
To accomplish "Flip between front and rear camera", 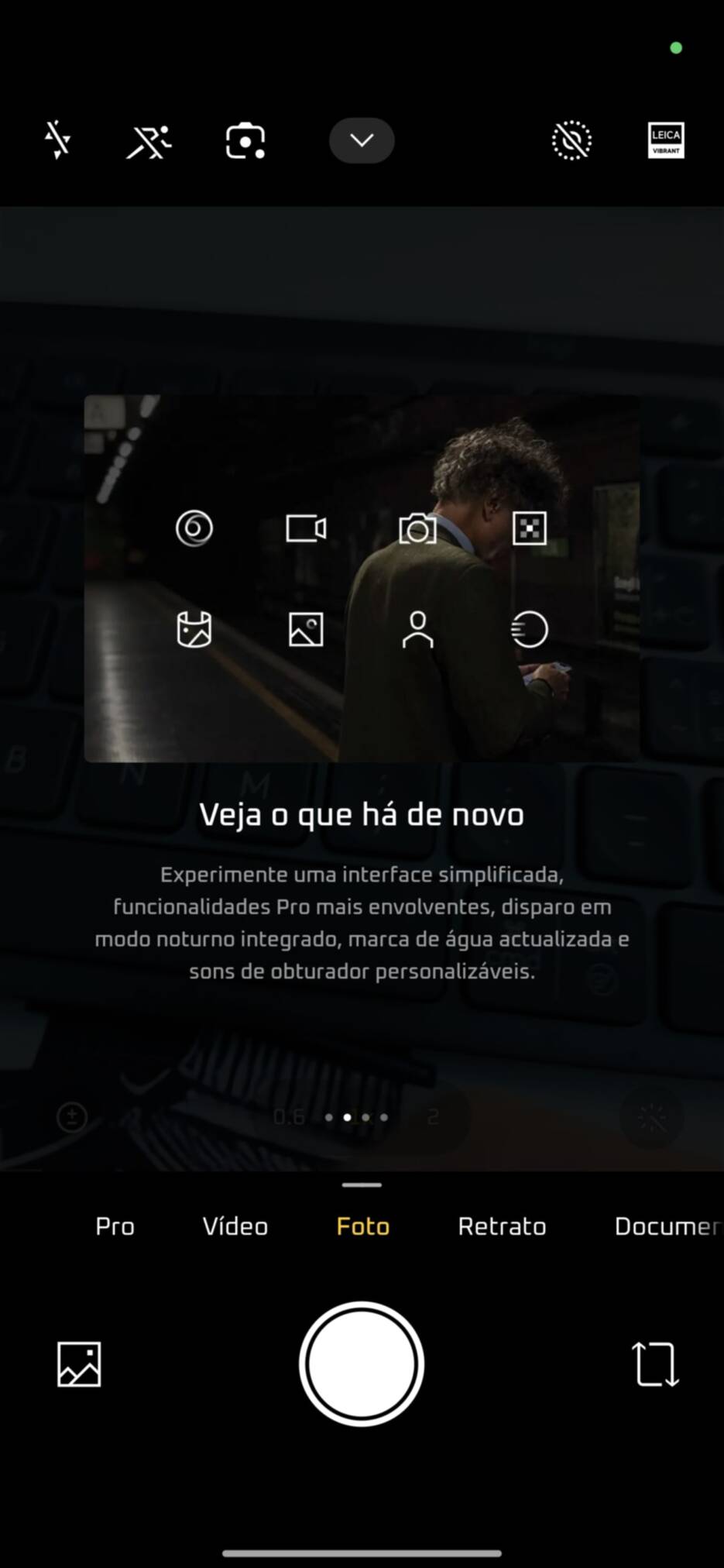I will click(655, 1364).
